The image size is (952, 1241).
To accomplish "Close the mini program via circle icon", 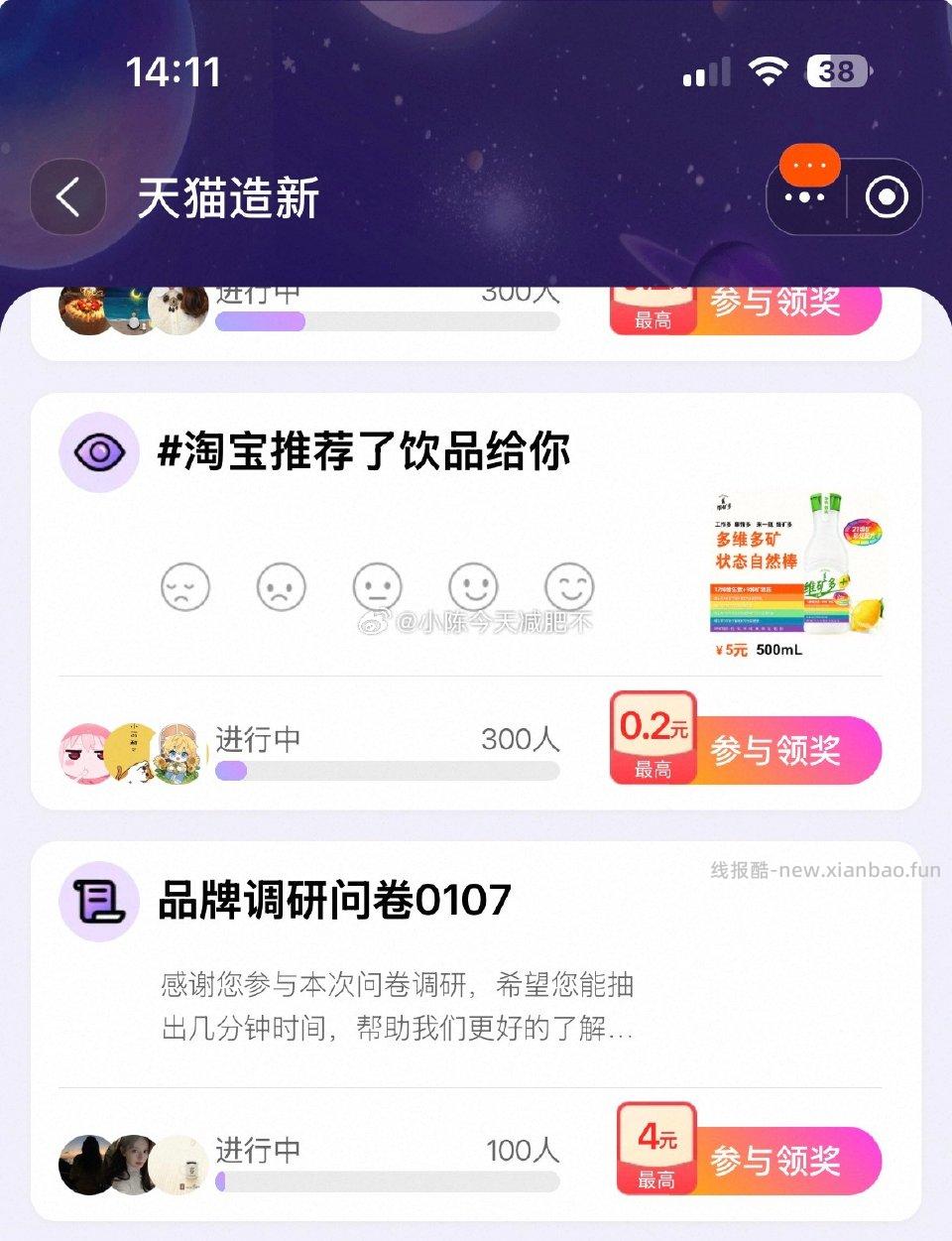I will pyautogui.click(x=886, y=197).
